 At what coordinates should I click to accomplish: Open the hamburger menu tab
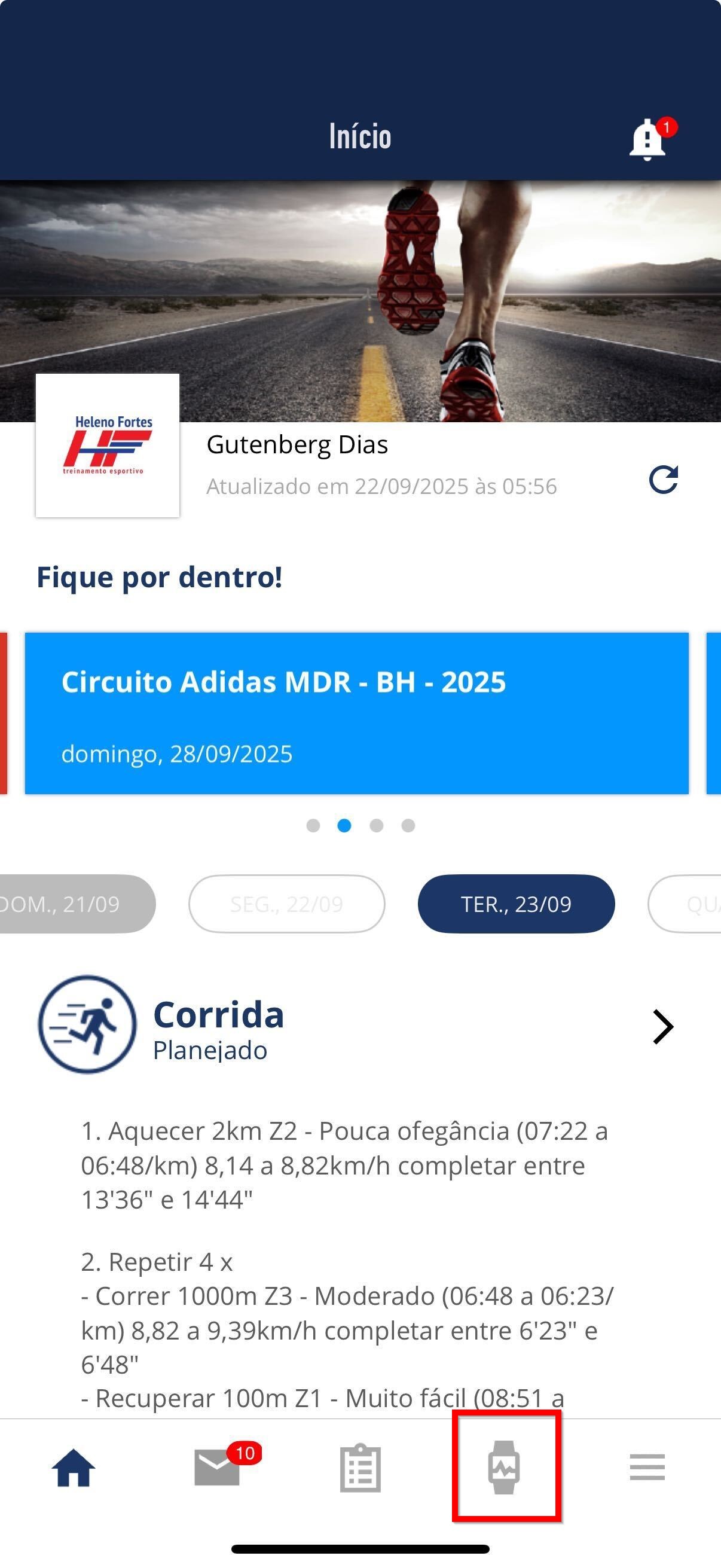pyautogui.click(x=647, y=1467)
